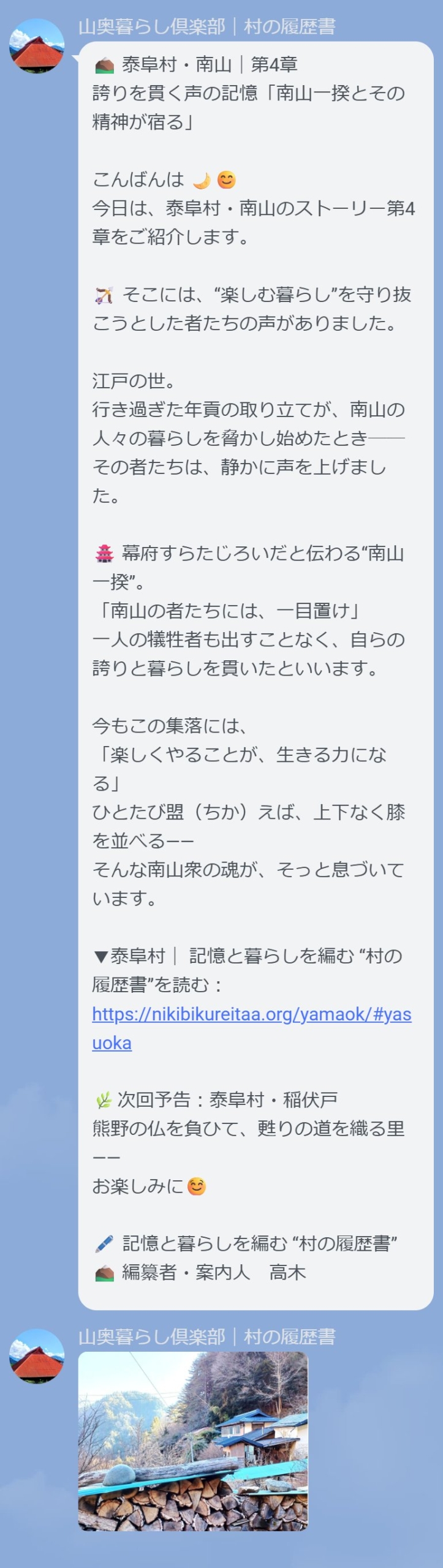Viewport: 443px width, 1568px height.
Task: Open the village photo attachment
Action: pyautogui.click(x=192, y=1441)
